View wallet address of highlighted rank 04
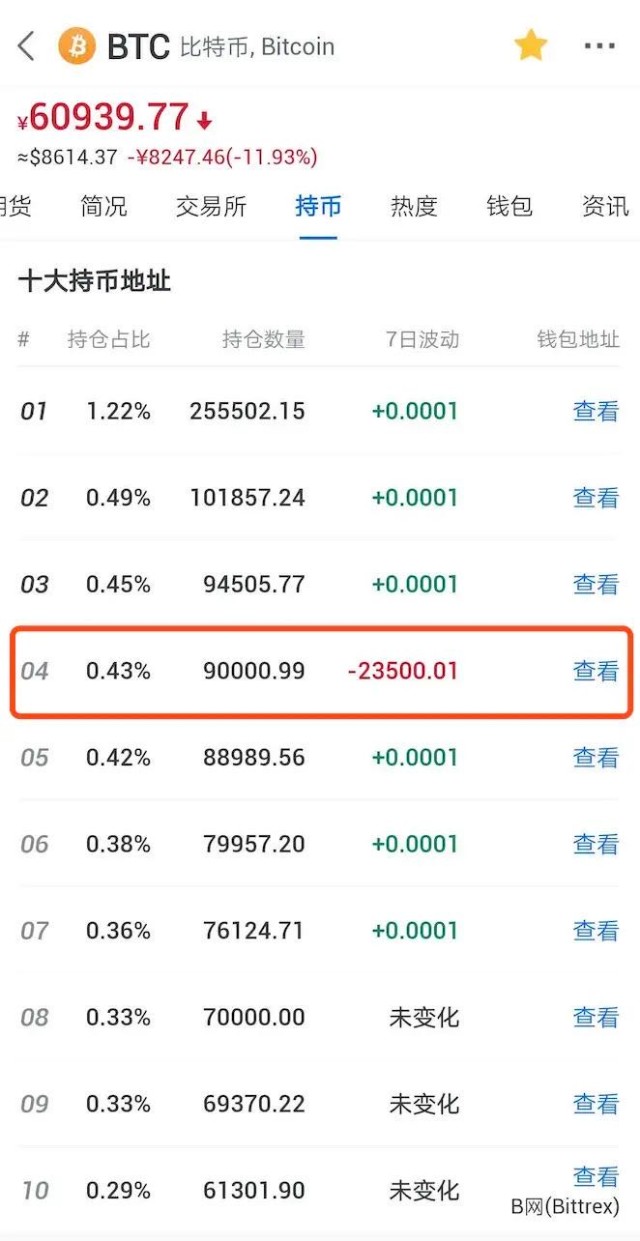This screenshot has width=640, height=1241. [596, 671]
